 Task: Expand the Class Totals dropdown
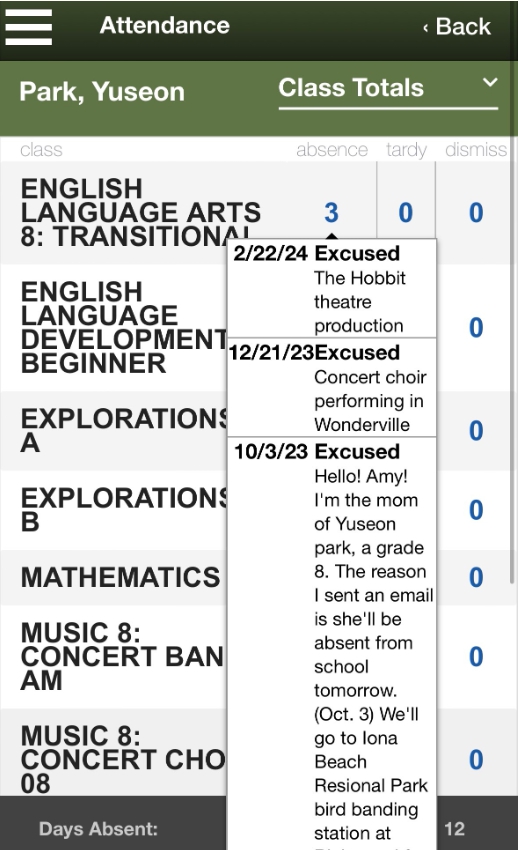[x=388, y=89]
